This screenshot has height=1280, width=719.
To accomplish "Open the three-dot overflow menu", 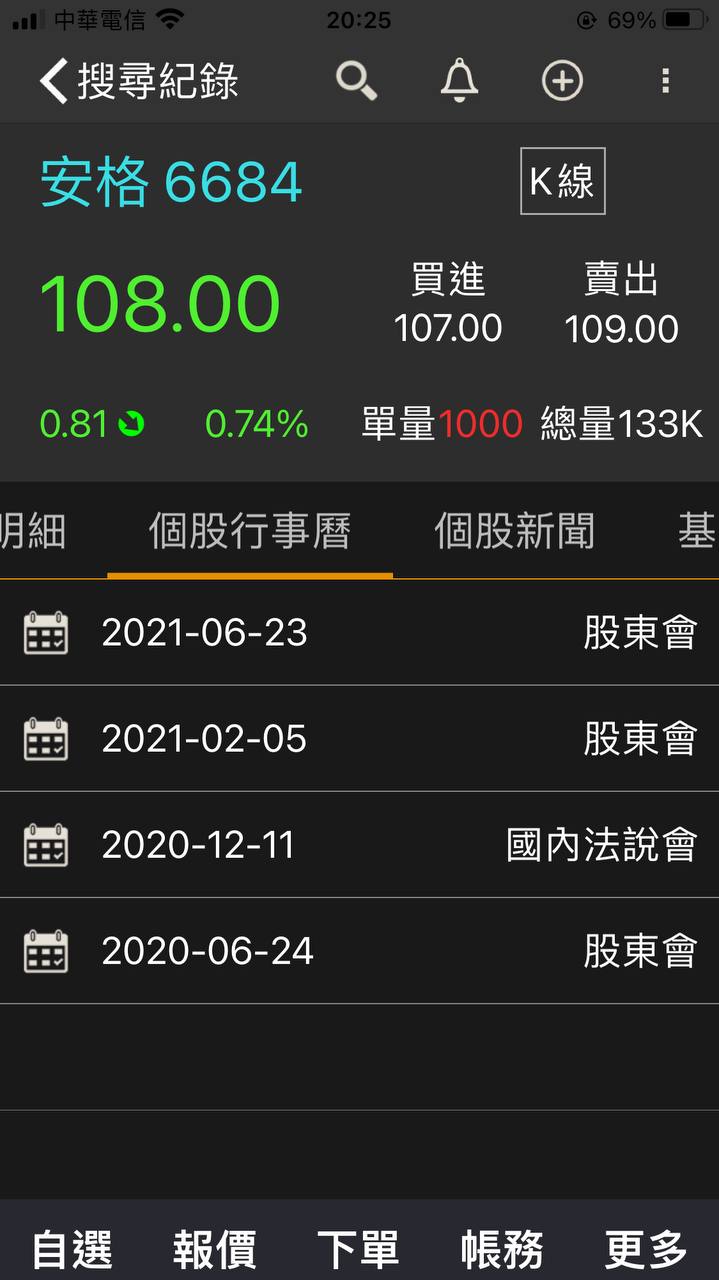I will click(666, 81).
